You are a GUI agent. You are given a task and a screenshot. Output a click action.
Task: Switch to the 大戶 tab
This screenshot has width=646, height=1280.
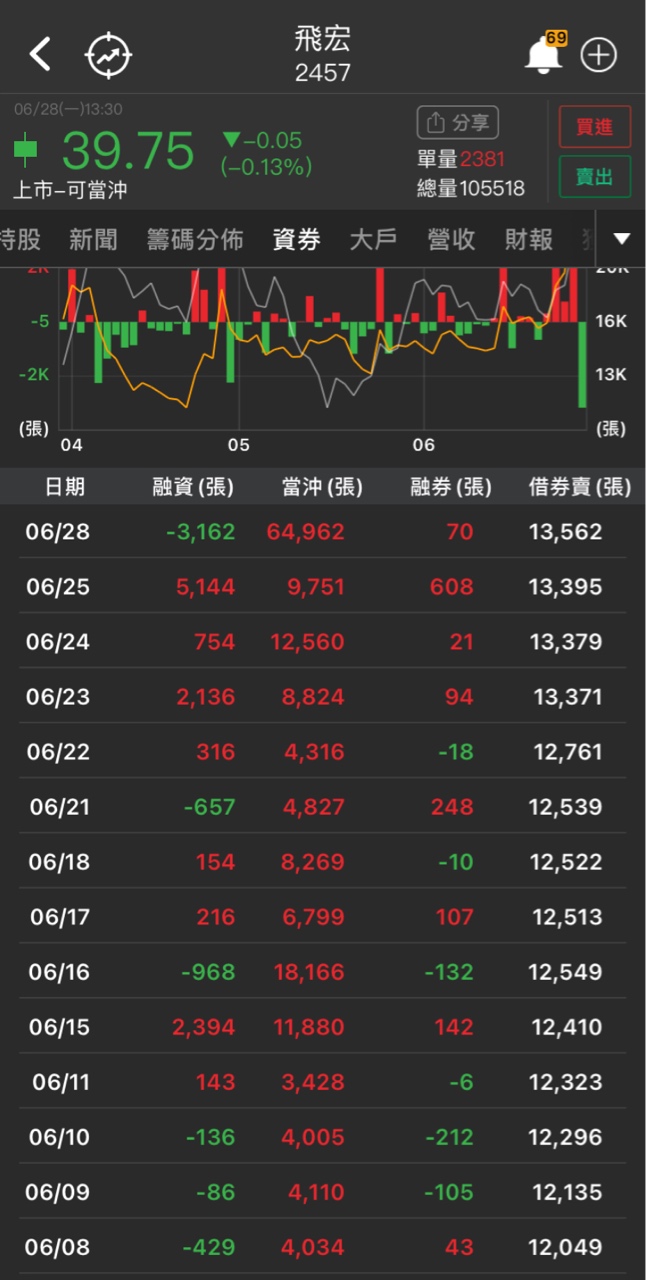tap(373, 239)
